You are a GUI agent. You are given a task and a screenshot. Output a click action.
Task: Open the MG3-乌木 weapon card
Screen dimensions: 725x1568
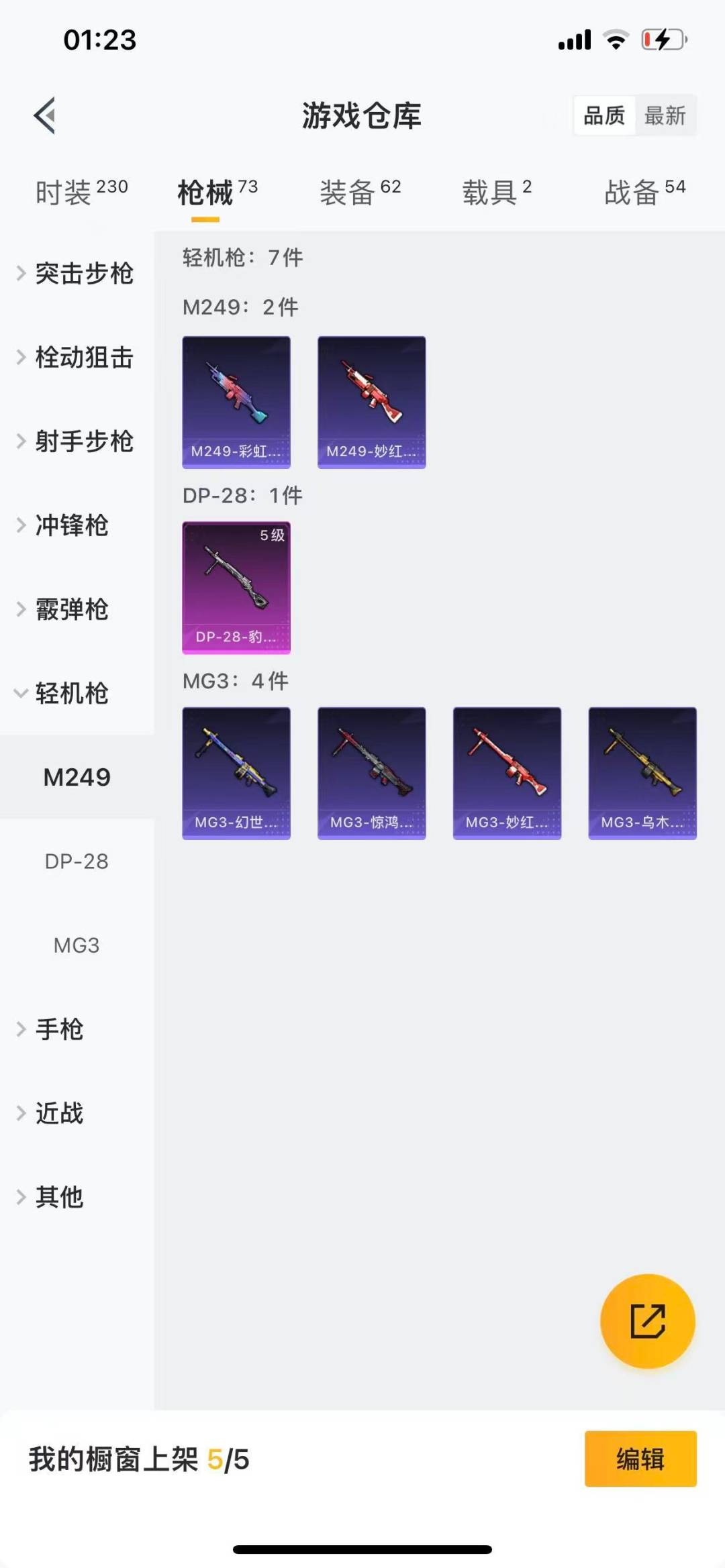click(x=641, y=772)
